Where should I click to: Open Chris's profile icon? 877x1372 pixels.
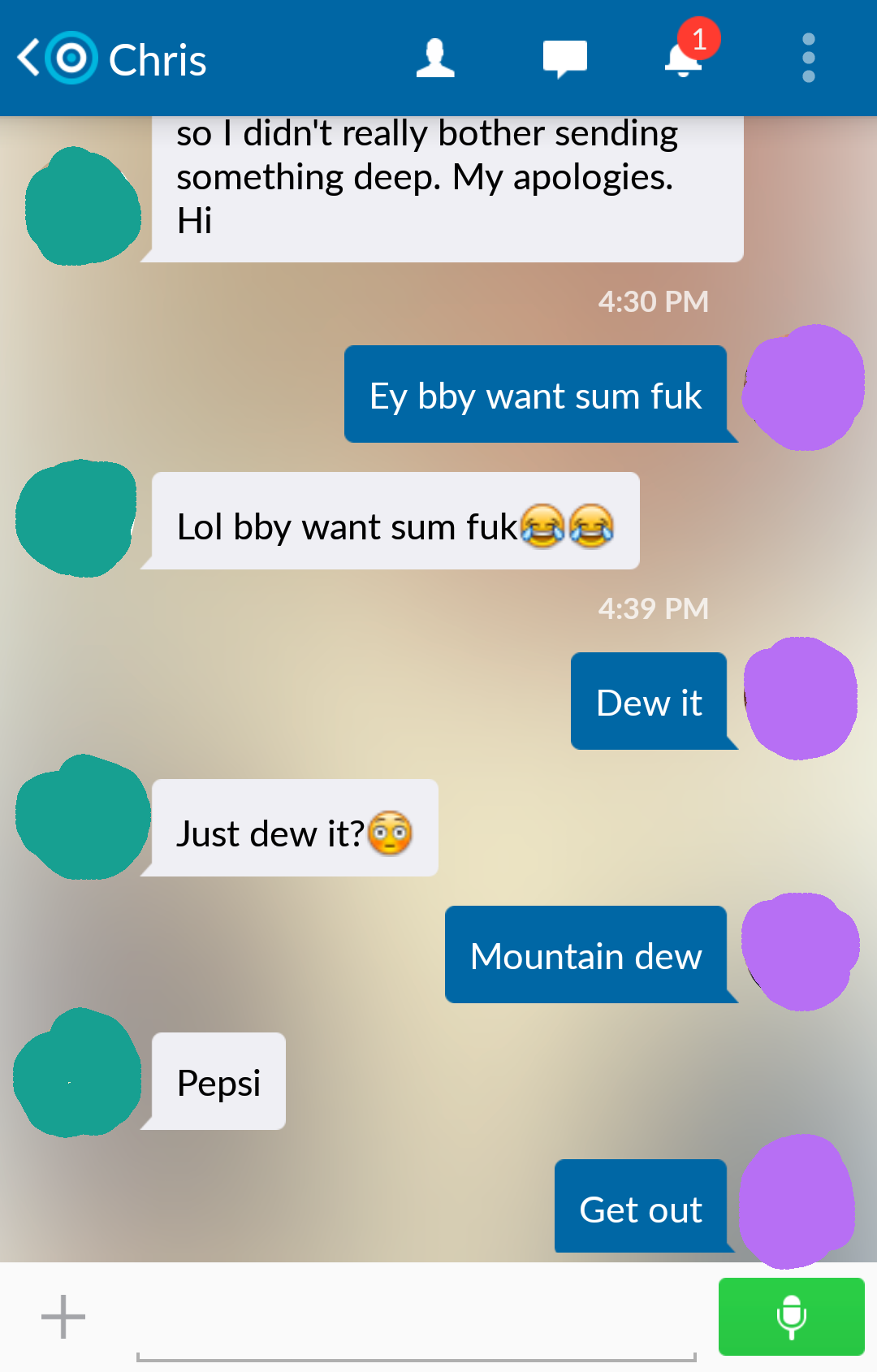435,58
